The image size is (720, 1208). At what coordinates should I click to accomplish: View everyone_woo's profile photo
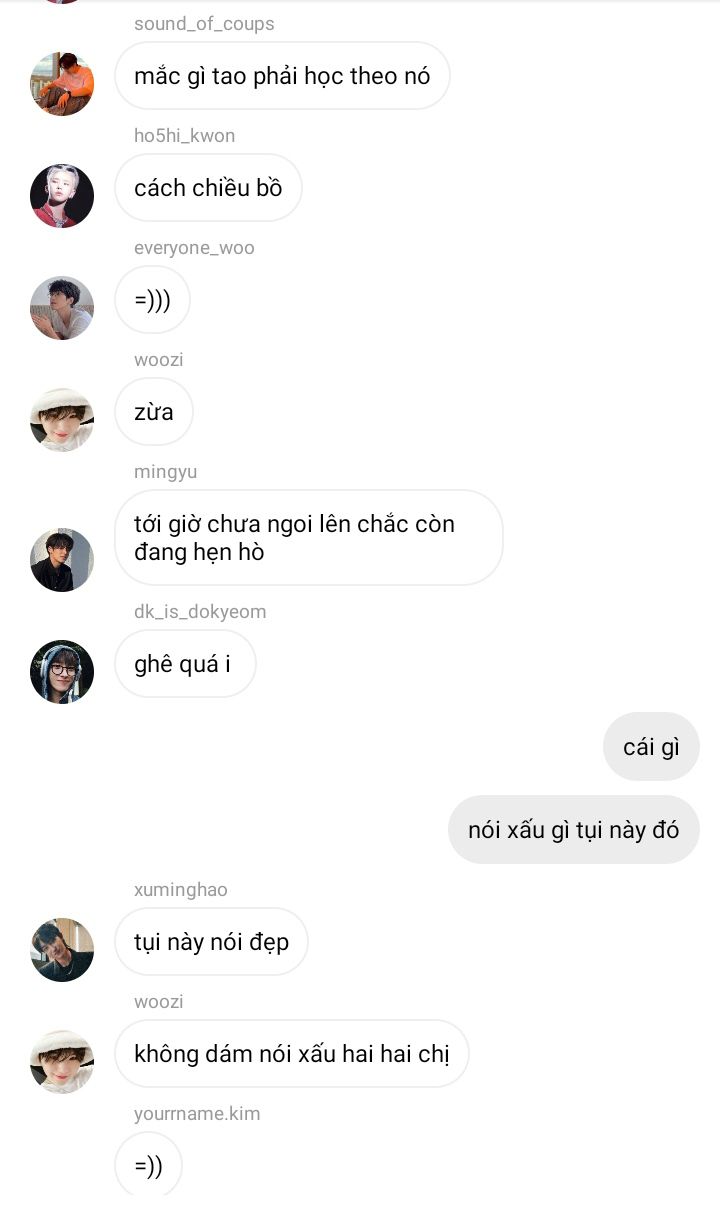pos(62,308)
